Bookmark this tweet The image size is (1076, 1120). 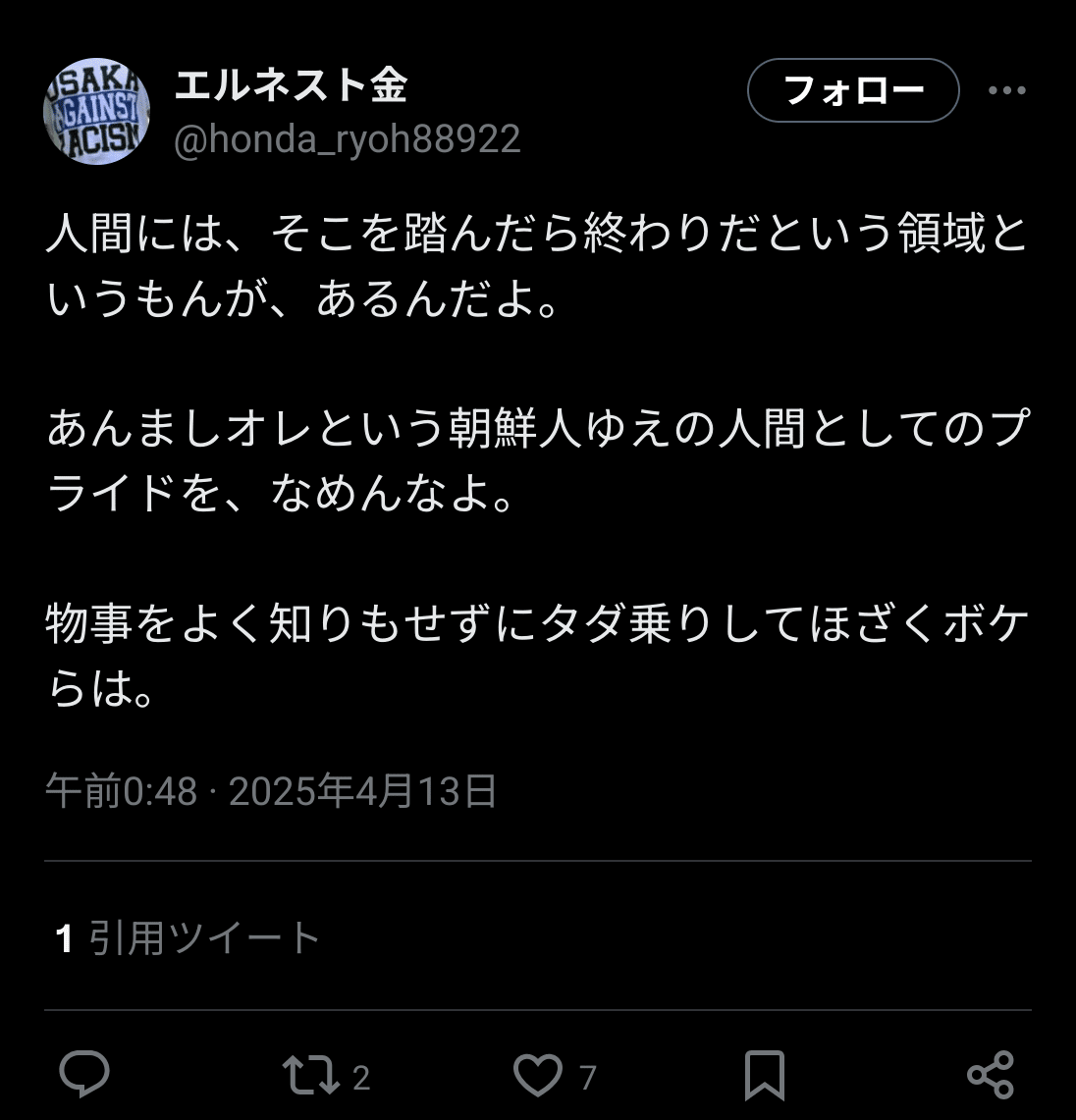764,1075
